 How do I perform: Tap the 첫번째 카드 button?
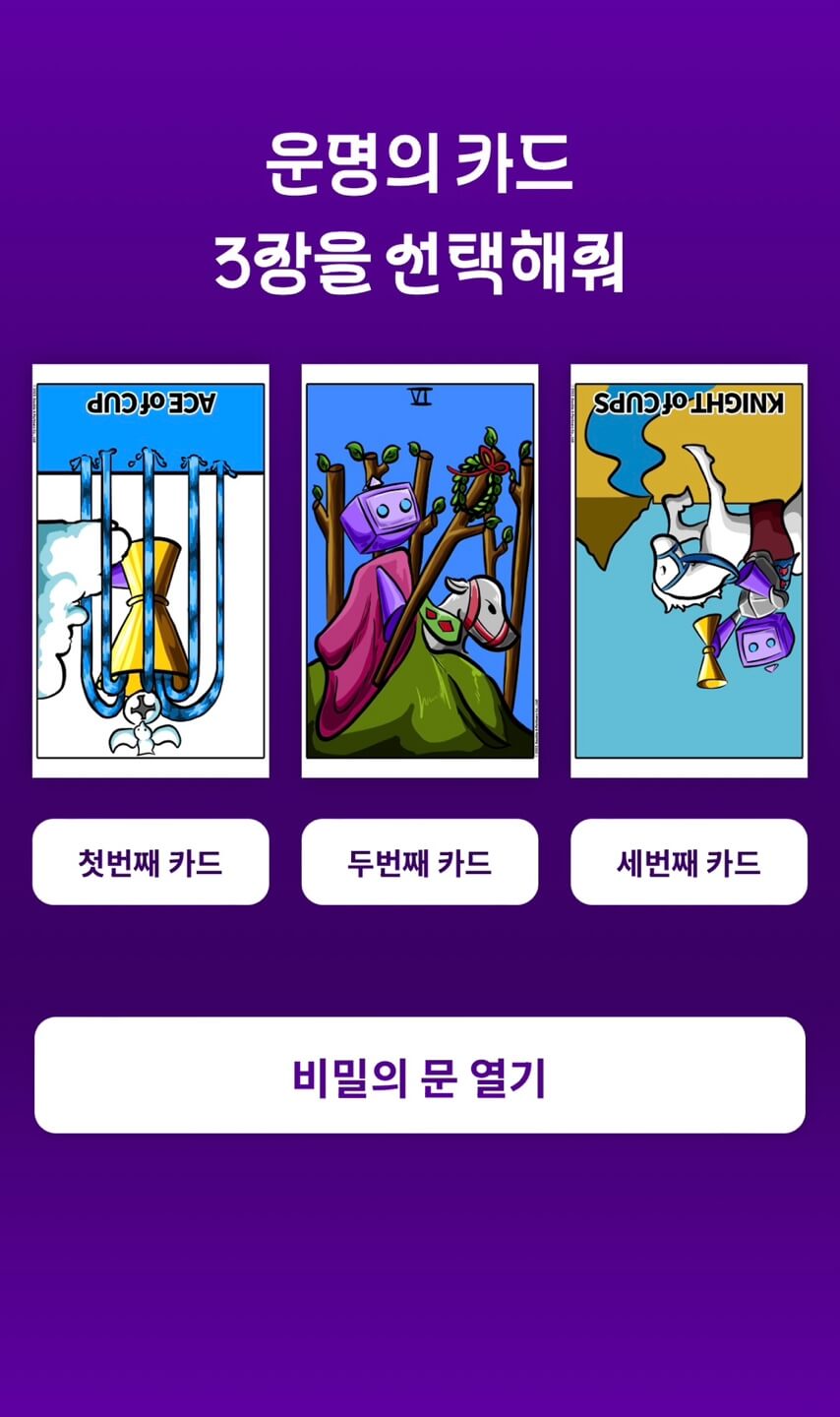pyautogui.click(x=150, y=862)
